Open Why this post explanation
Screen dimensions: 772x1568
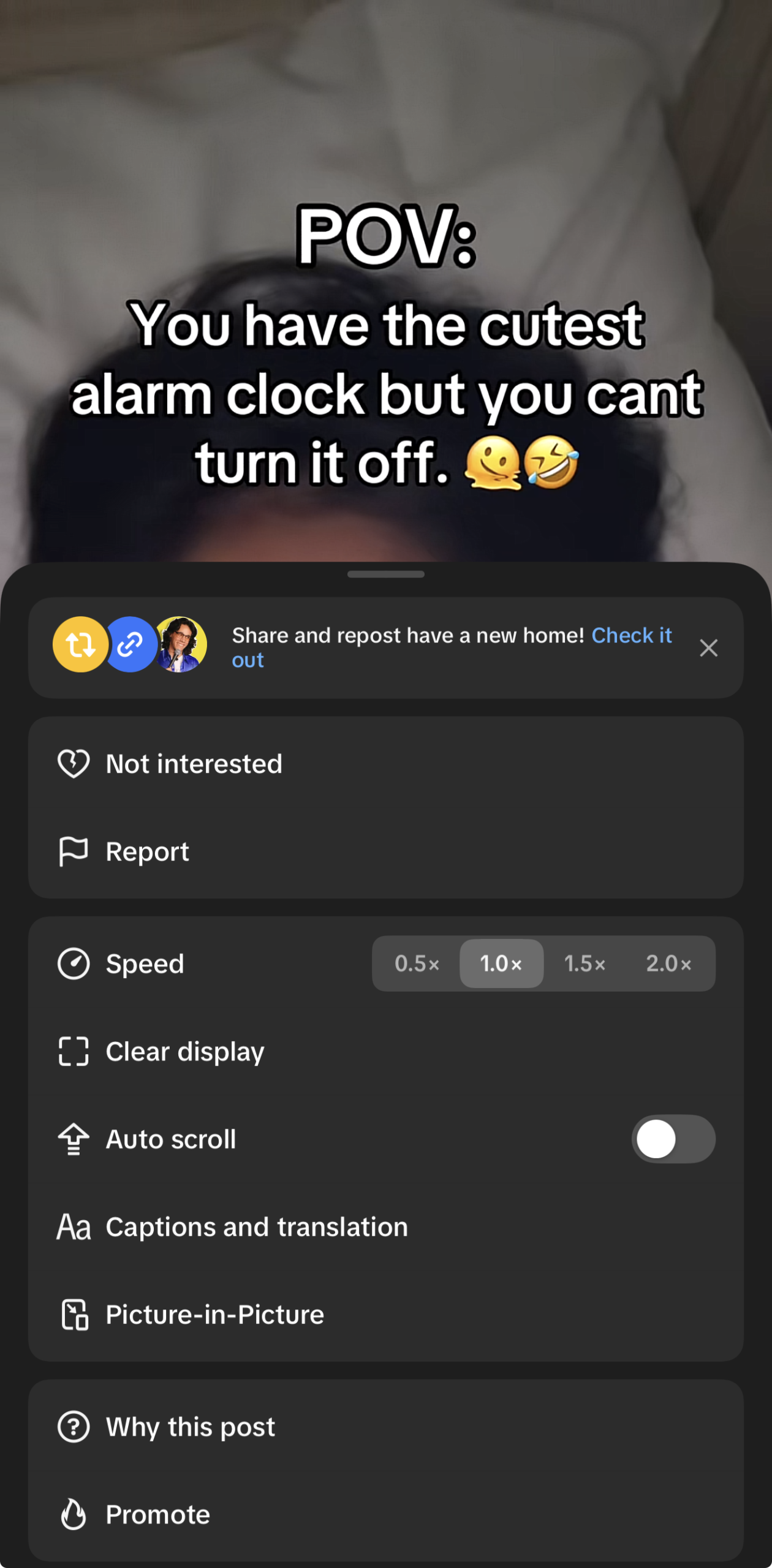[190, 1427]
